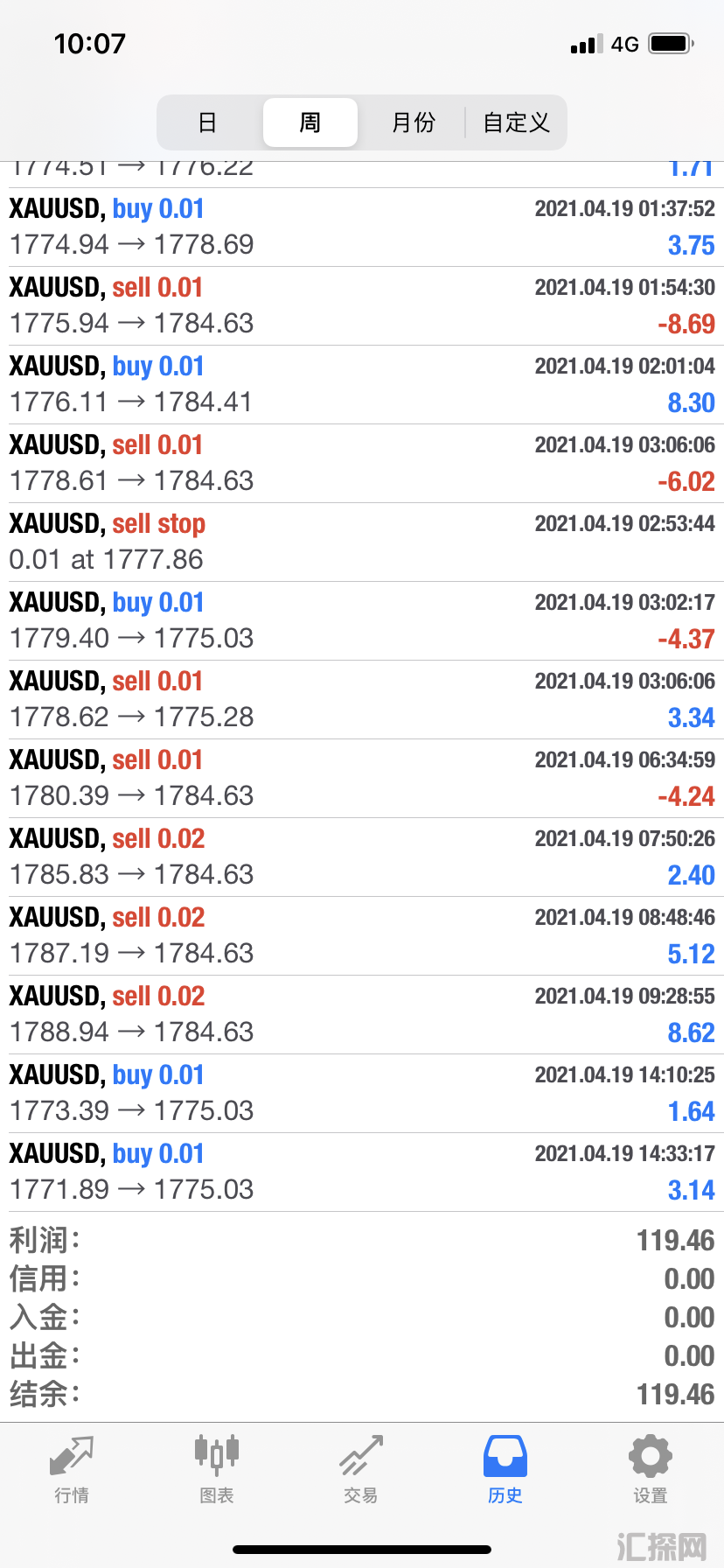
Task: Open the 设置 settings tab
Action: coord(651,1472)
